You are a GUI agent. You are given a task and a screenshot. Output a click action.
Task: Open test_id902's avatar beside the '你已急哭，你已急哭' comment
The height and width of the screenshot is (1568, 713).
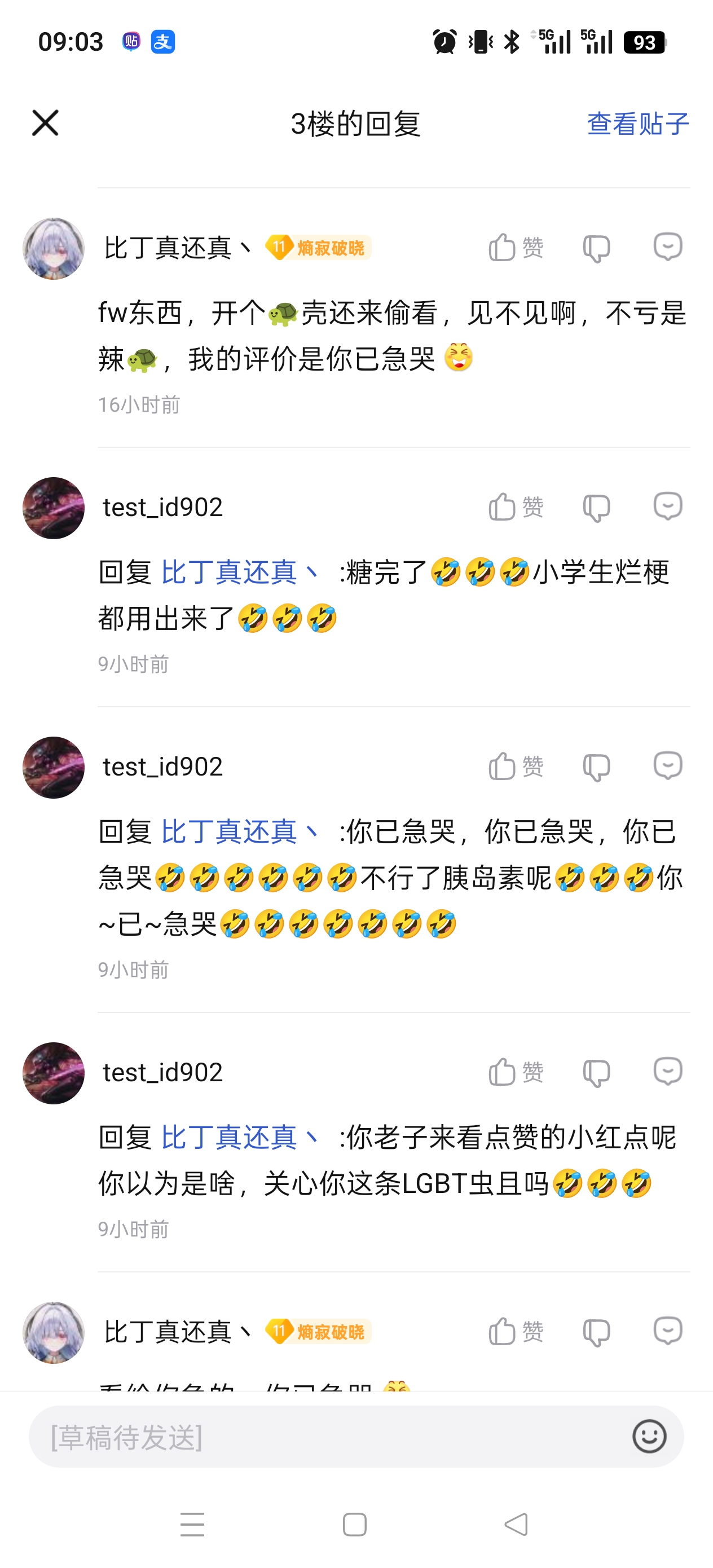[x=54, y=768]
